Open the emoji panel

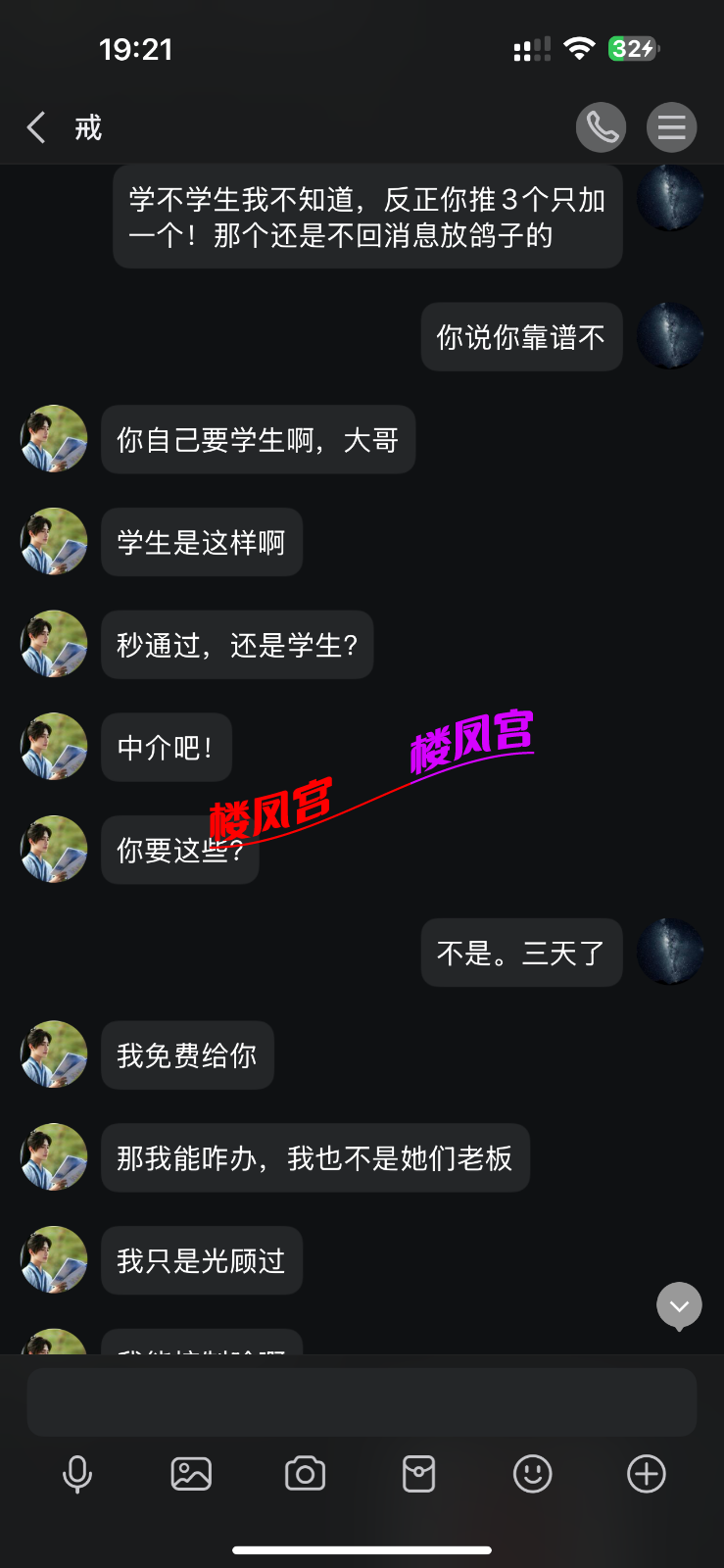532,1474
